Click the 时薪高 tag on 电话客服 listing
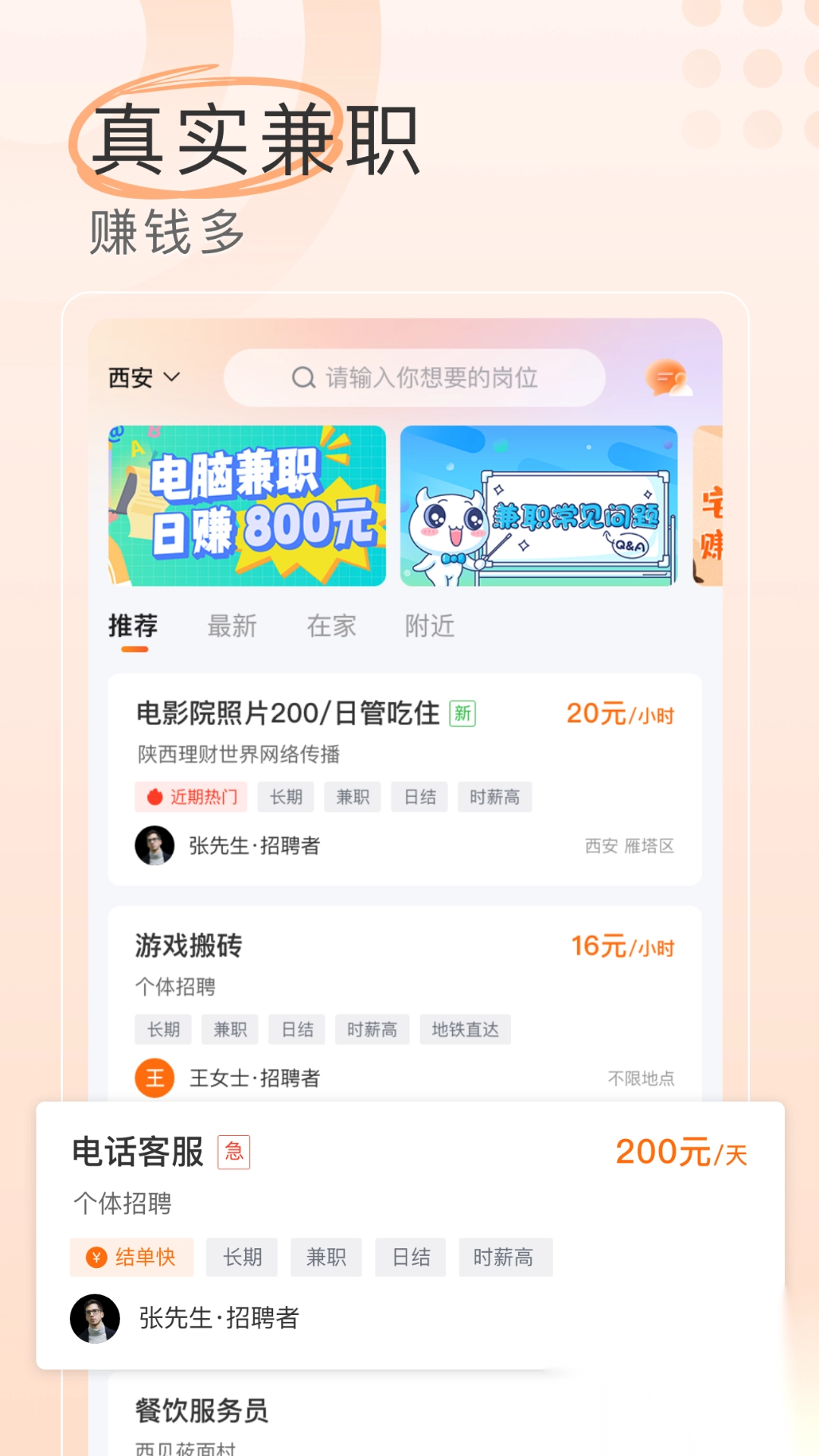 (506, 1257)
